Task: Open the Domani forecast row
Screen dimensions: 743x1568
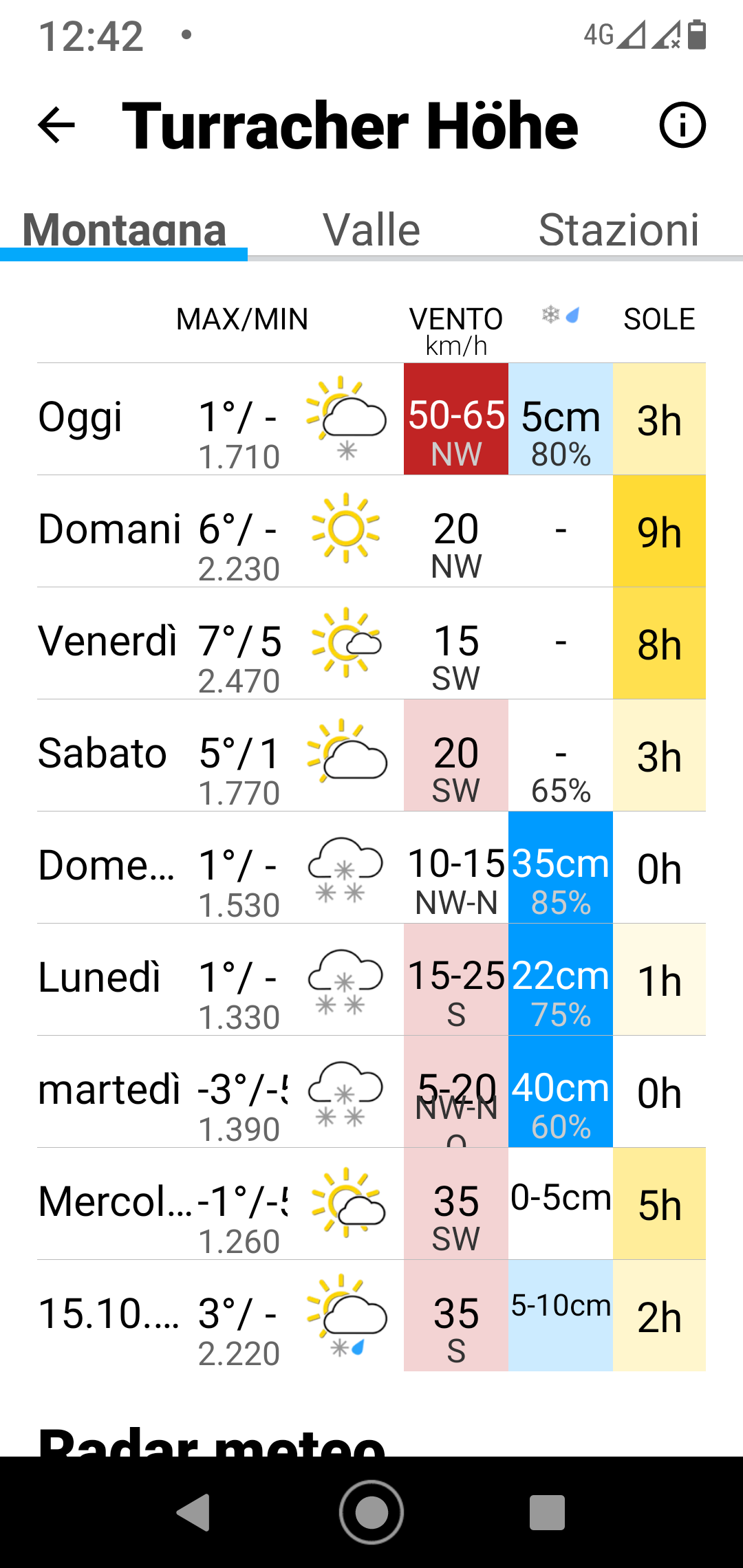Action: (371, 531)
